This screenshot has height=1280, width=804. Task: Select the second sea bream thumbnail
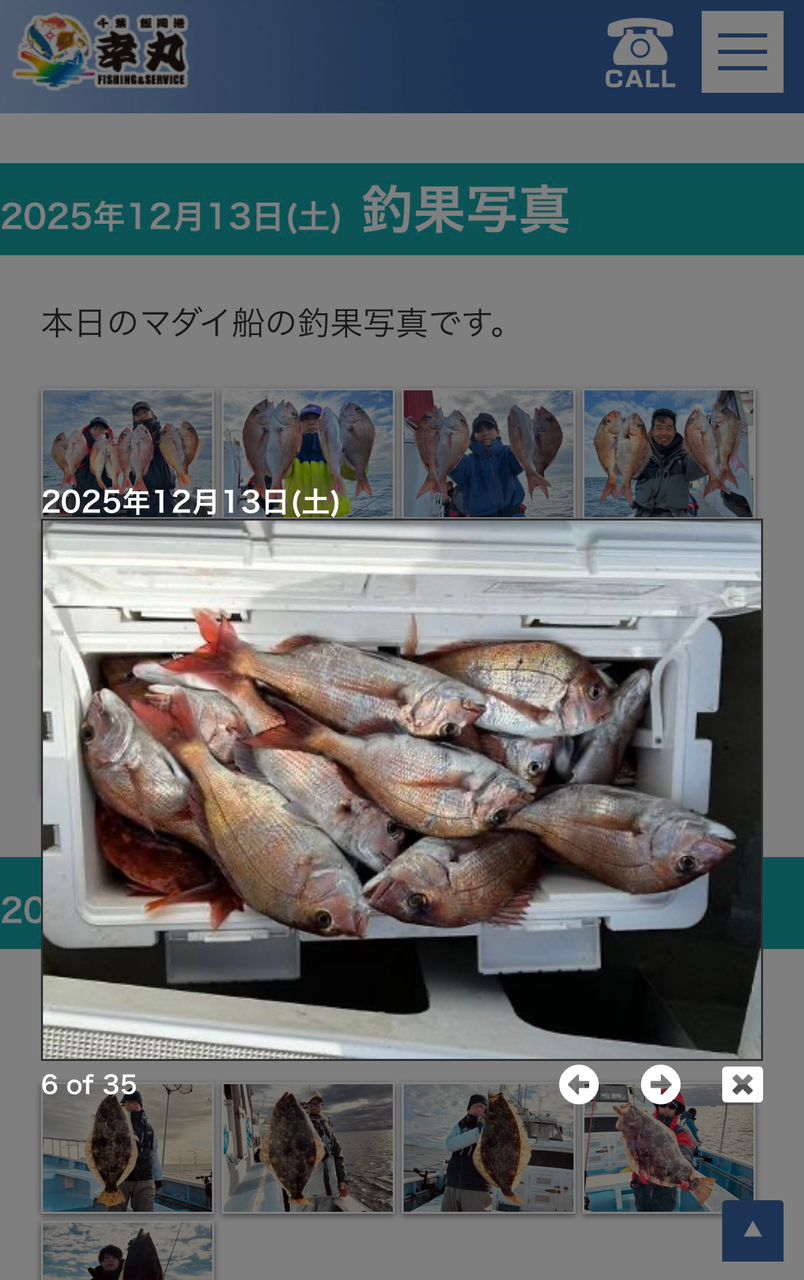coord(306,455)
